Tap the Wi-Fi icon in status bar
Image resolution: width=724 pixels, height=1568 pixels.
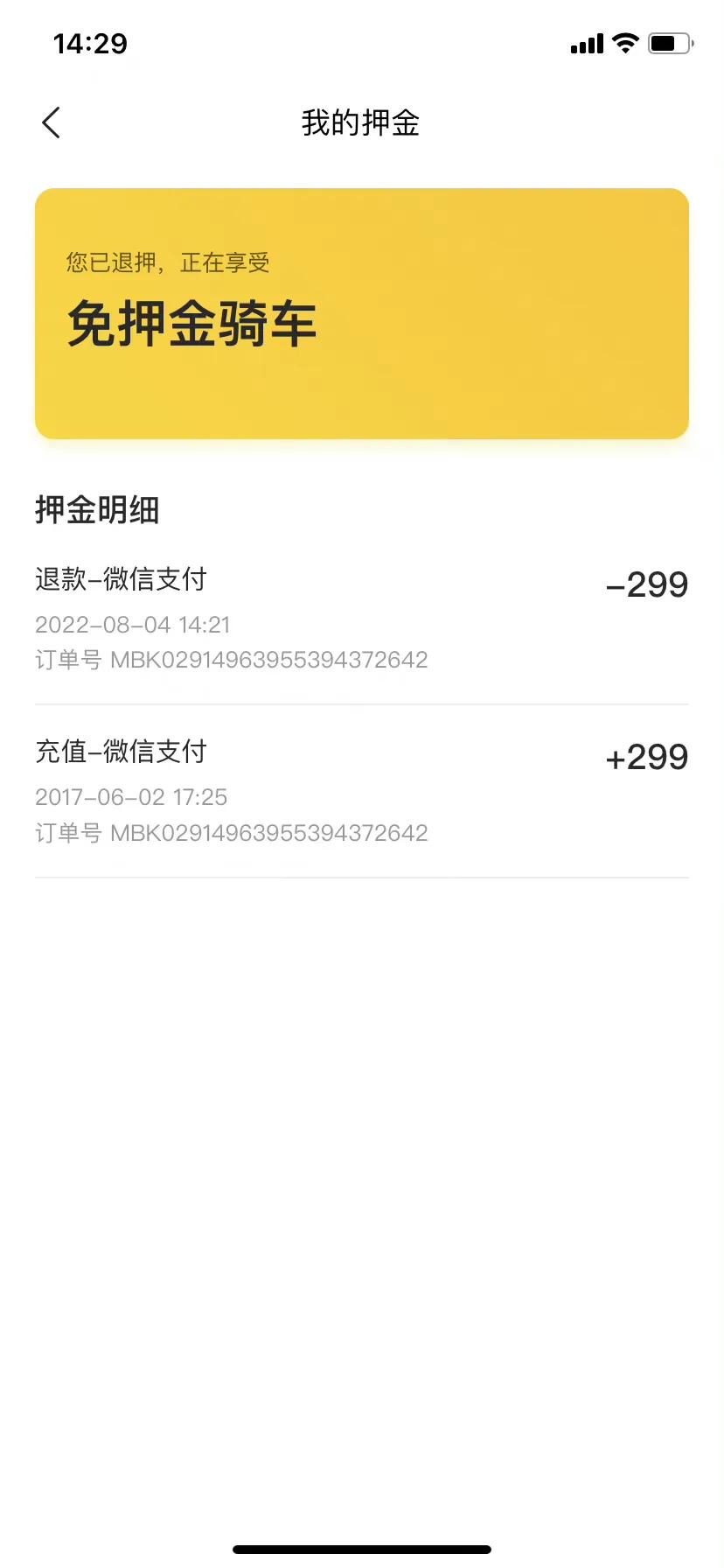click(624, 42)
